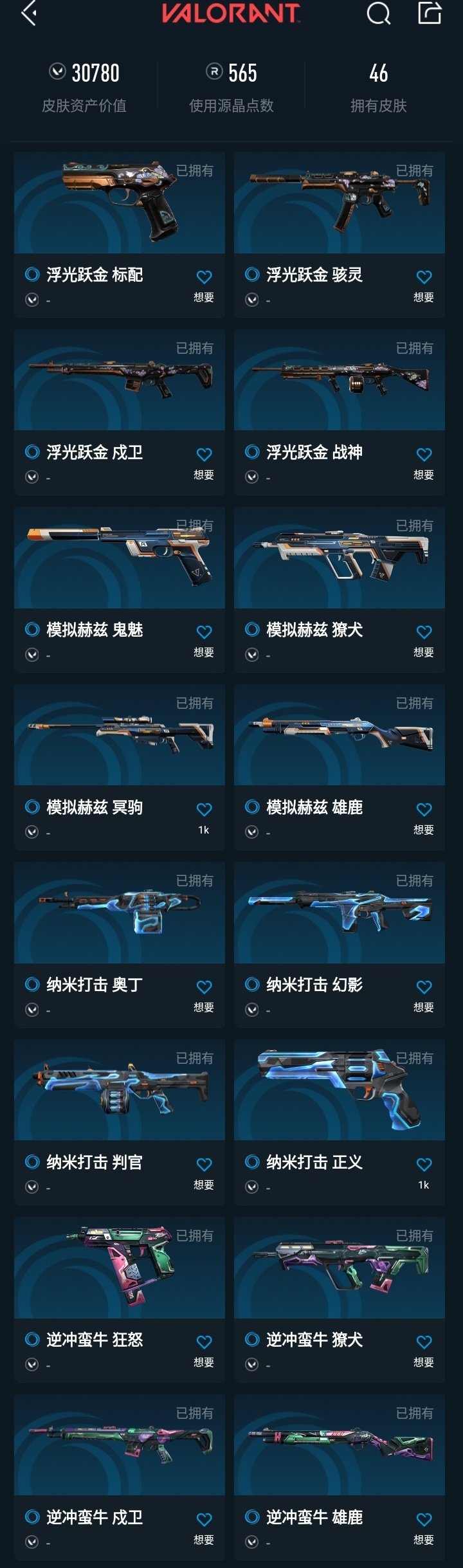Tap the heart on 纳米打击 幻影
The height and width of the screenshot is (1568, 463).
coord(424,987)
